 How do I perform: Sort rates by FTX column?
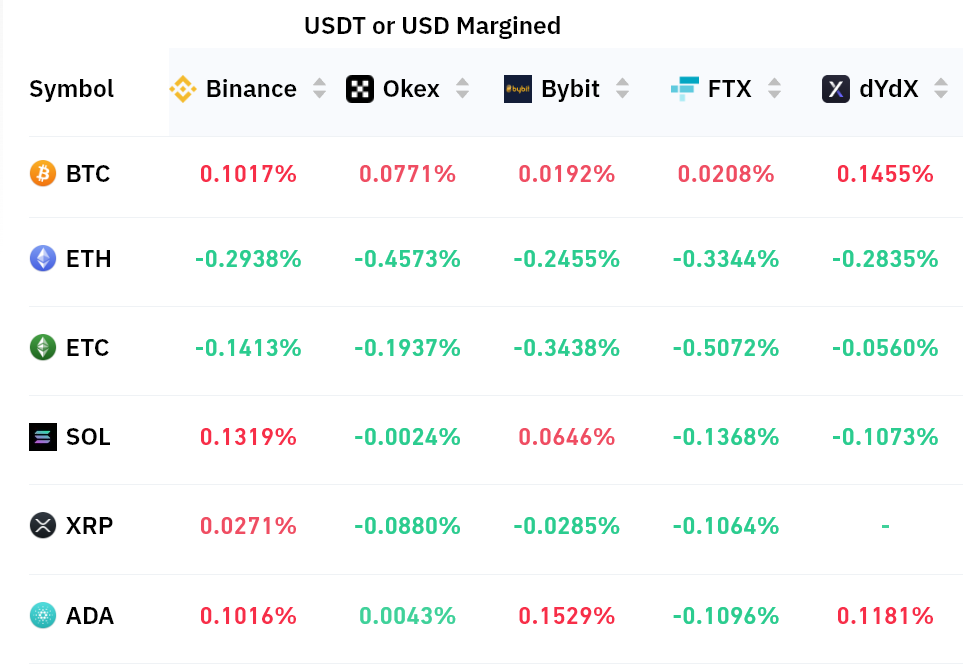(773, 89)
